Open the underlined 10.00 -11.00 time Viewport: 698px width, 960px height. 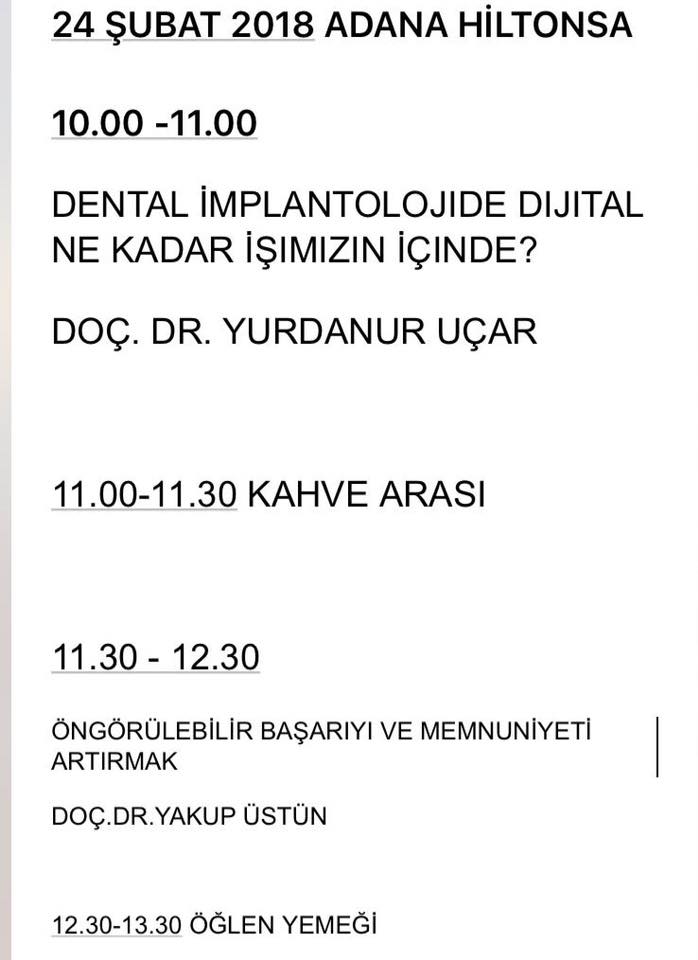[x=154, y=123]
